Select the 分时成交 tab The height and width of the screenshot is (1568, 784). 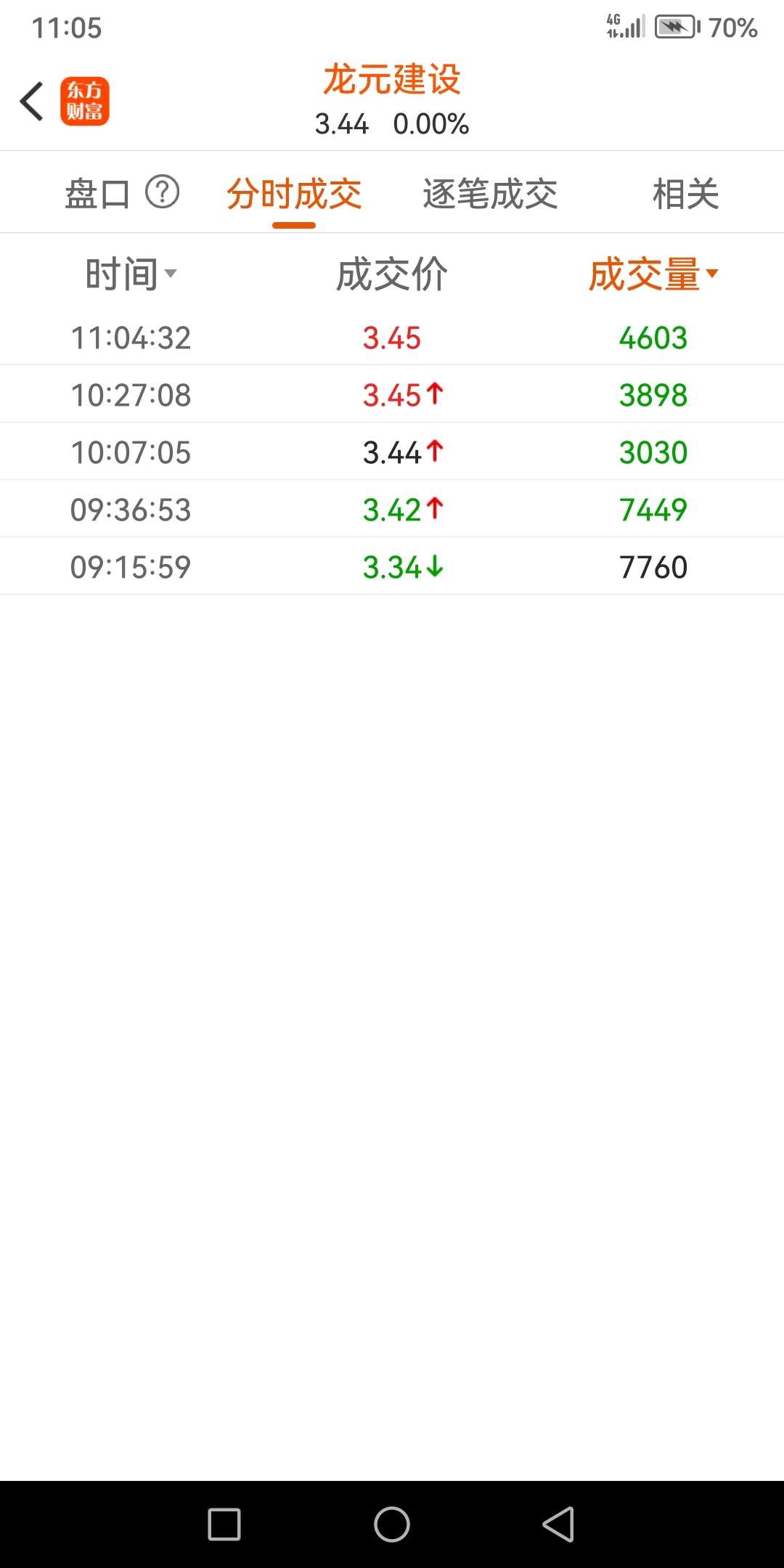coord(294,194)
